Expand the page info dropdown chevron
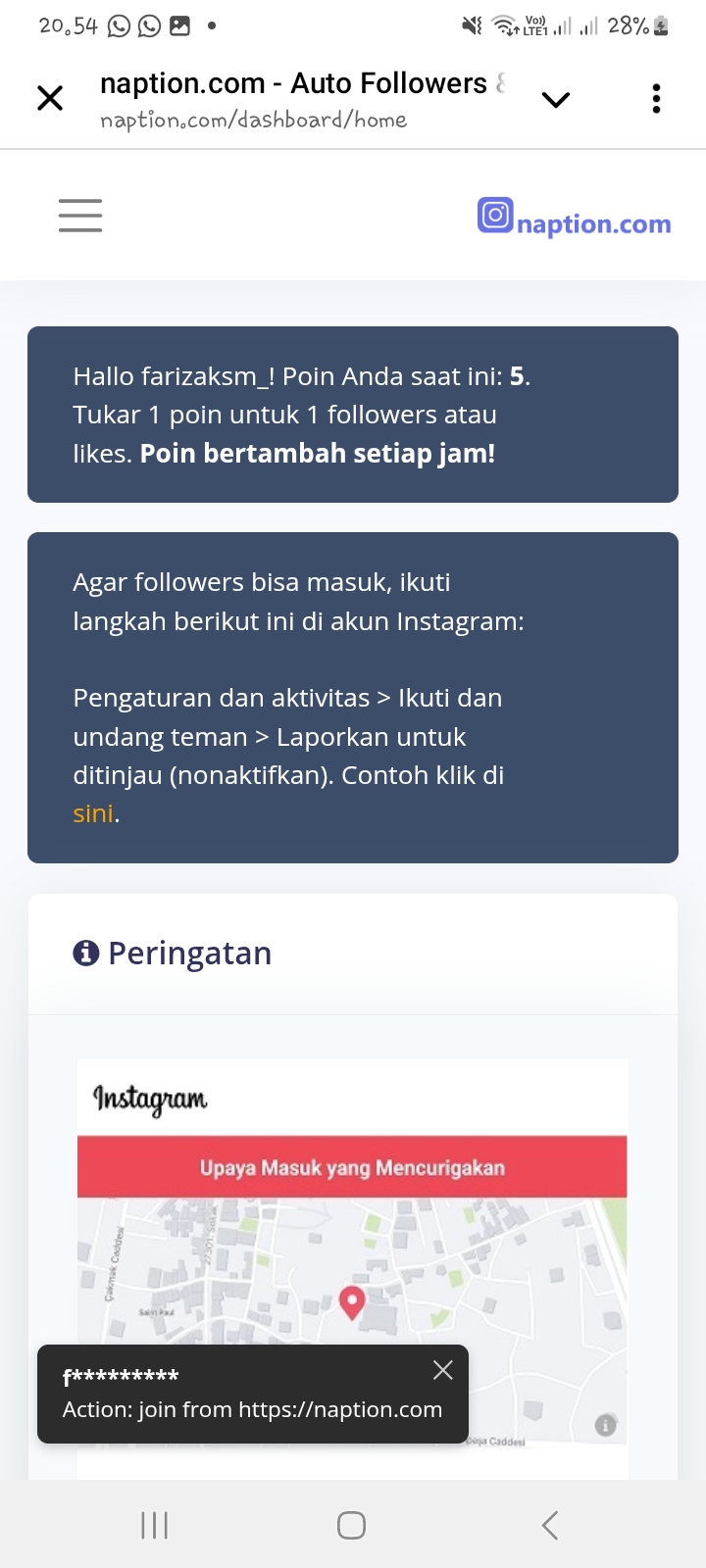Viewport: 706px width, 1568px height. (x=556, y=99)
